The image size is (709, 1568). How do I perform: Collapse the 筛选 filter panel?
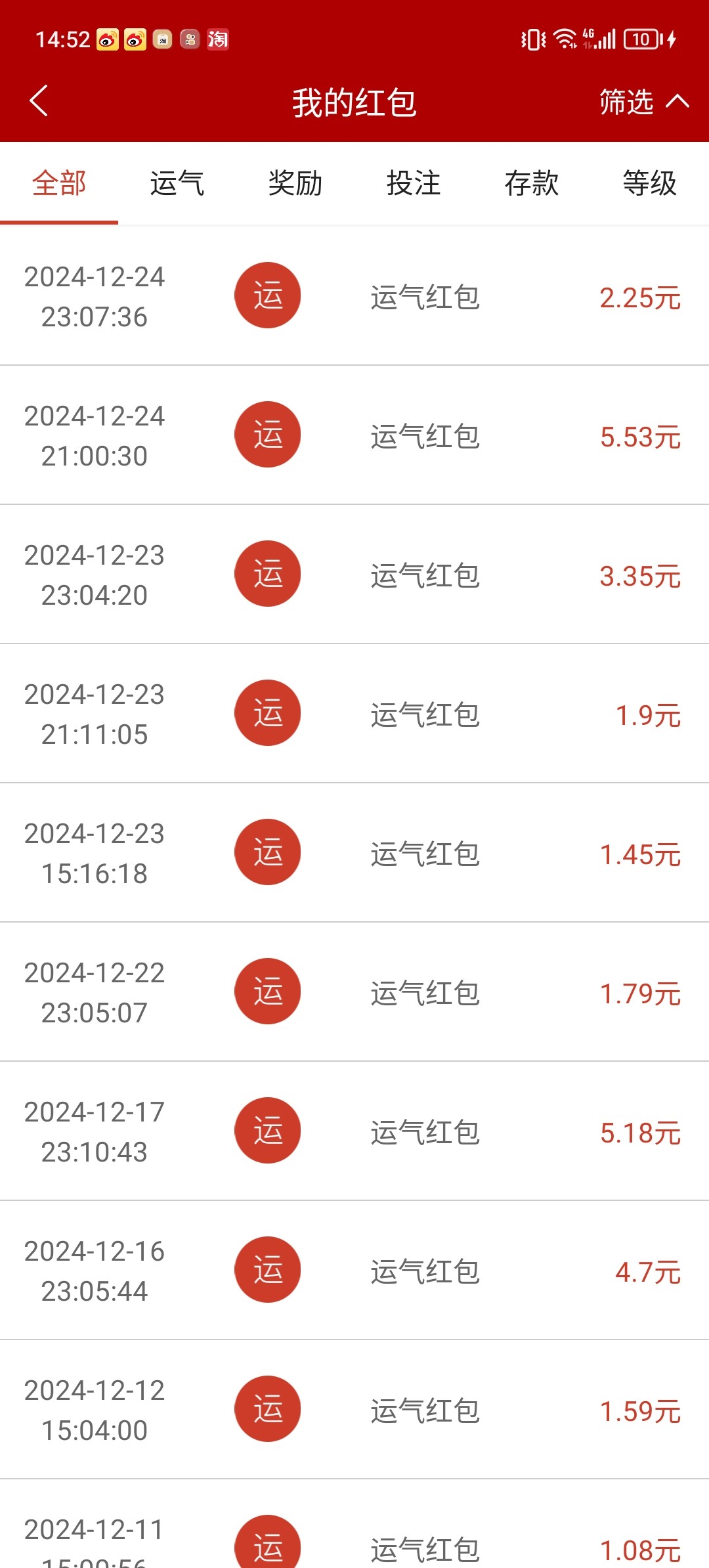[643, 102]
